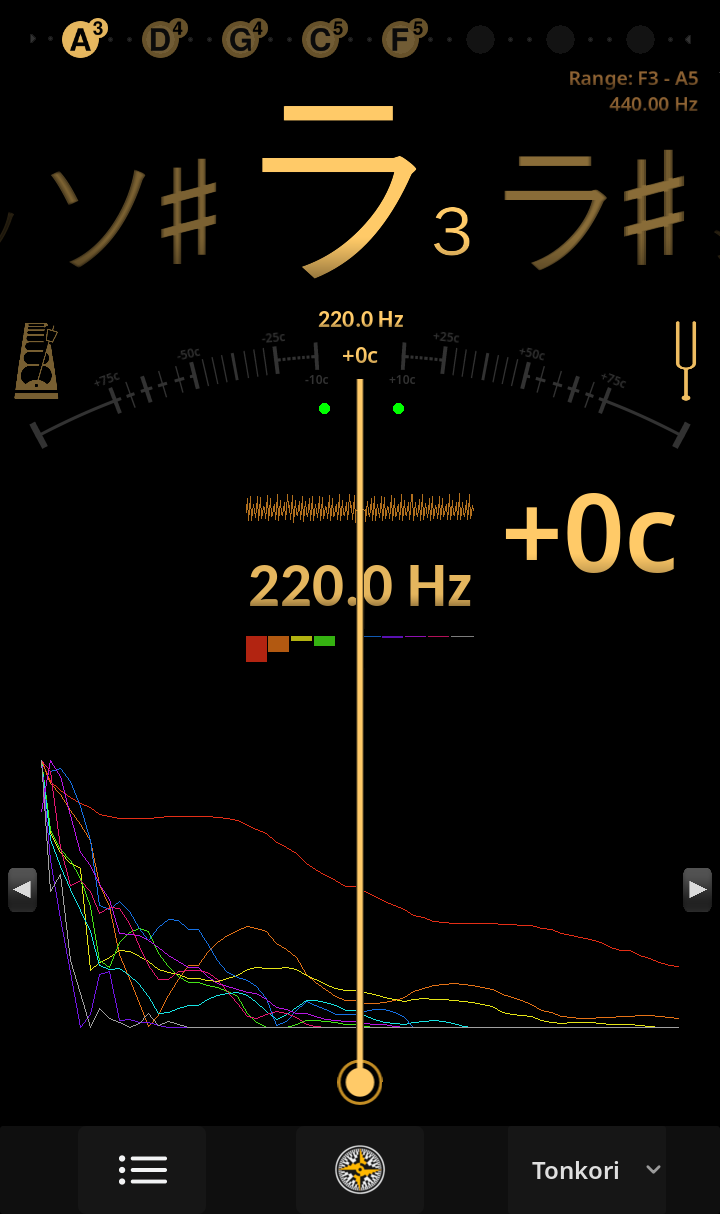Tap the tuning fork icon
Image resolution: width=720 pixels, height=1214 pixels.
(687, 360)
